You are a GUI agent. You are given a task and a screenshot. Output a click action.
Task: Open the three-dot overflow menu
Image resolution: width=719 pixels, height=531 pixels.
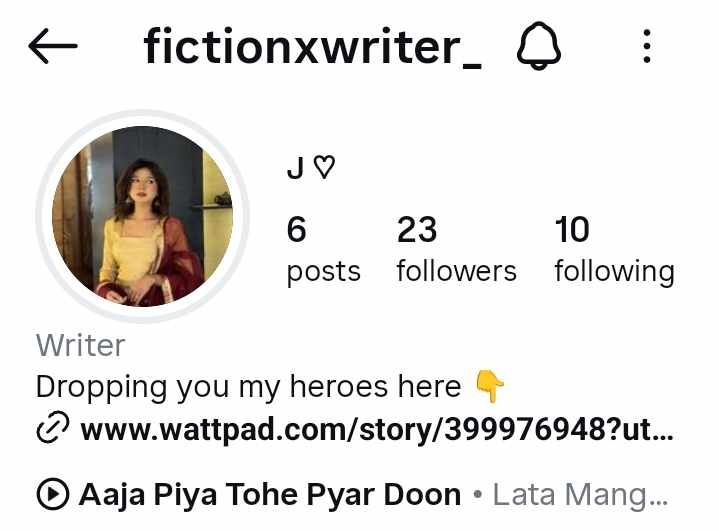pyautogui.click(x=647, y=46)
